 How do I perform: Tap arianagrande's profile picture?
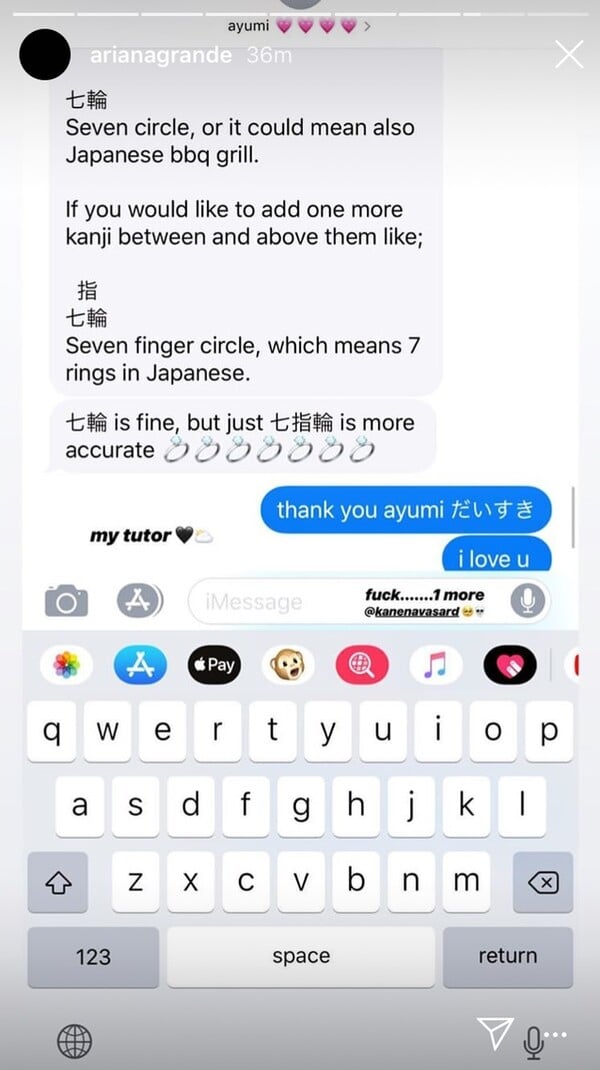coord(45,55)
